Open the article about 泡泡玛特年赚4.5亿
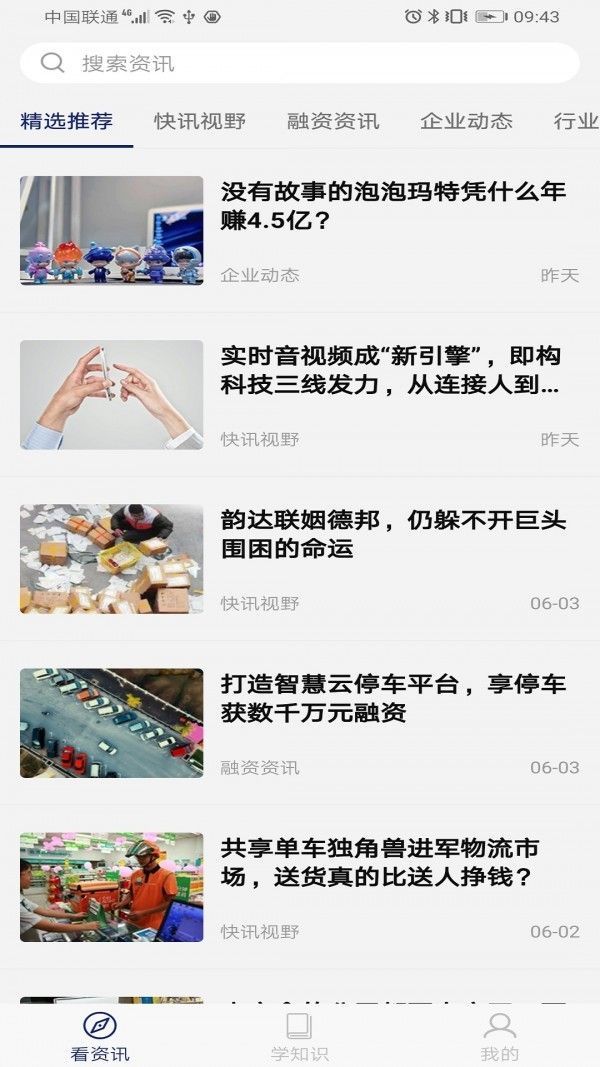600x1067 pixels. (393, 206)
